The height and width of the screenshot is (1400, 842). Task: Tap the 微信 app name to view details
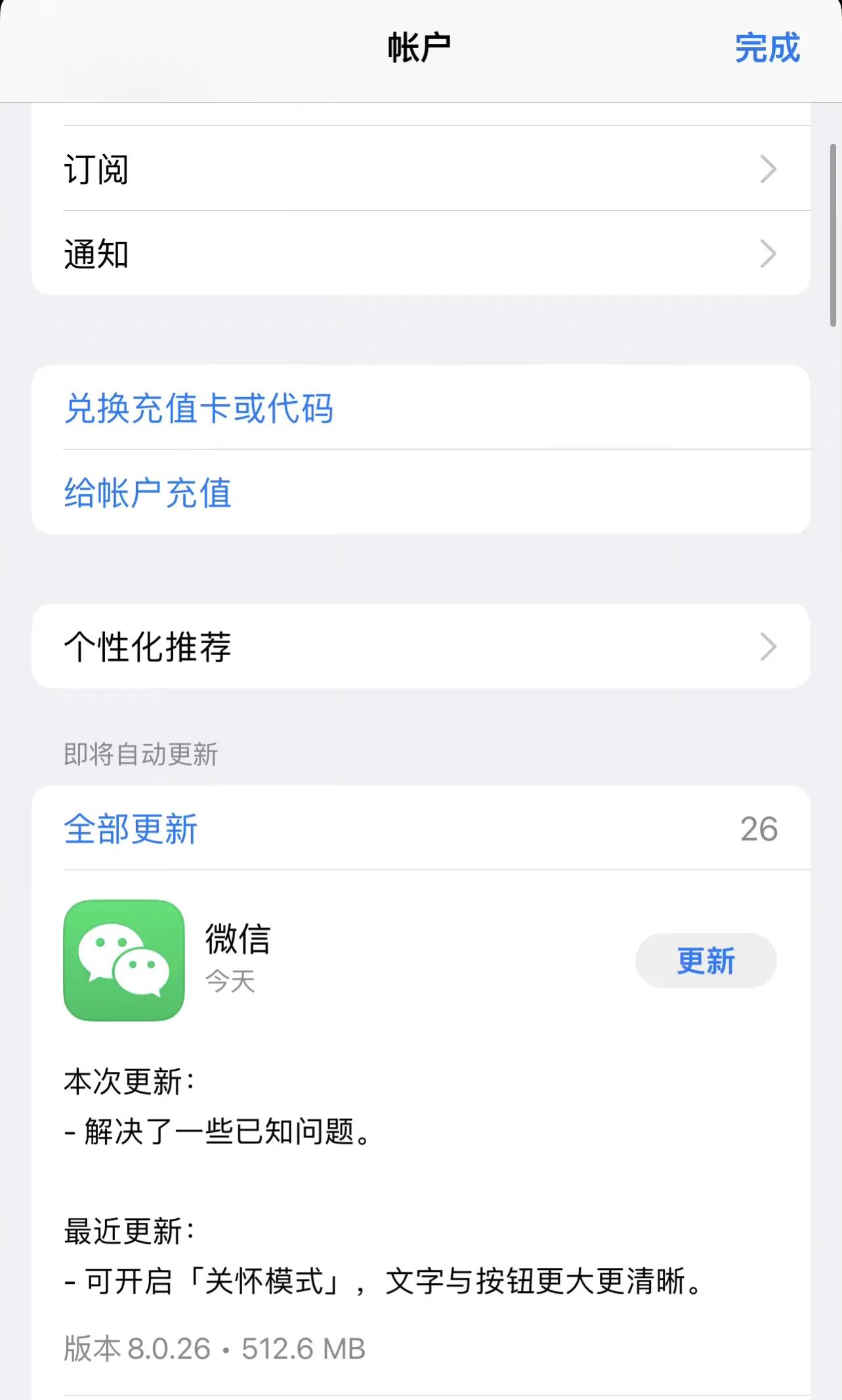(238, 940)
